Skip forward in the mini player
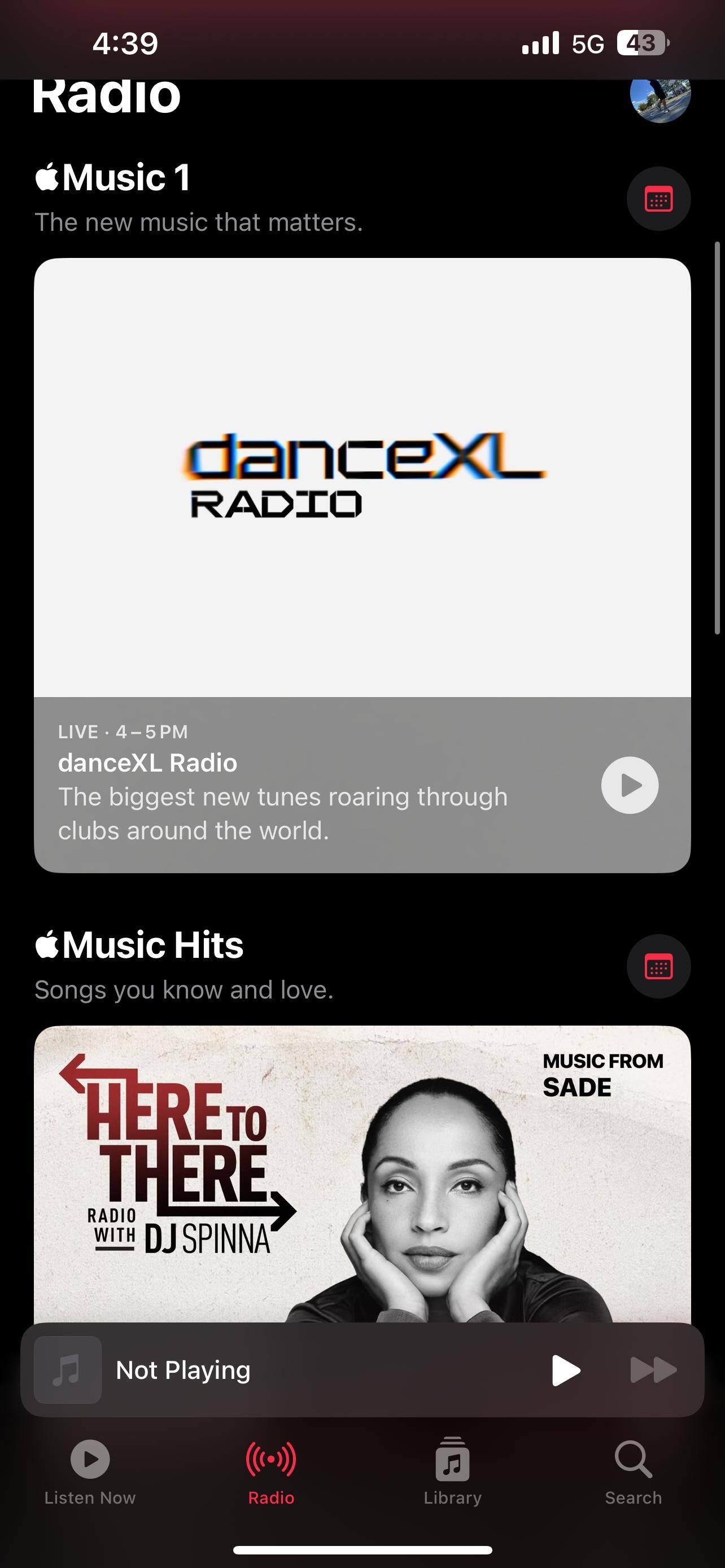Image resolution: width=725 pixels, height=1568 pixels. click(x=653, y=1371)
